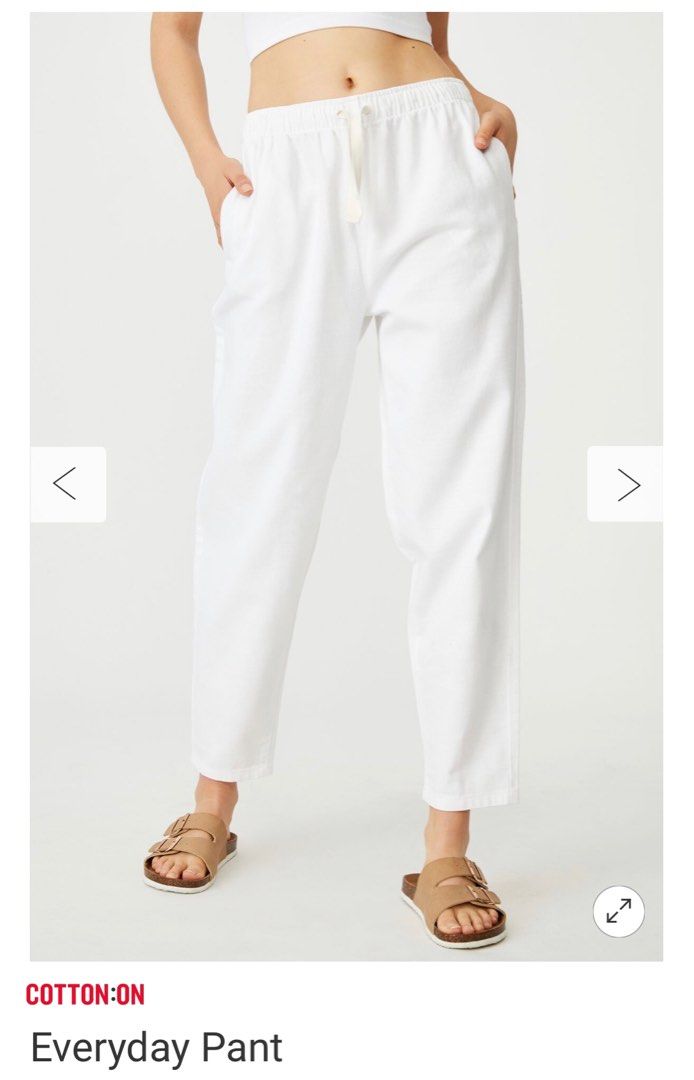Expand the product image to fullscreen

point(618,910)
